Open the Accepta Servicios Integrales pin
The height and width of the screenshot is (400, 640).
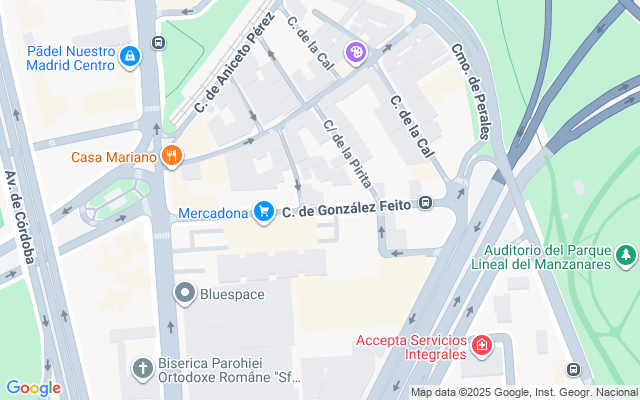click(x=482, y=347)
